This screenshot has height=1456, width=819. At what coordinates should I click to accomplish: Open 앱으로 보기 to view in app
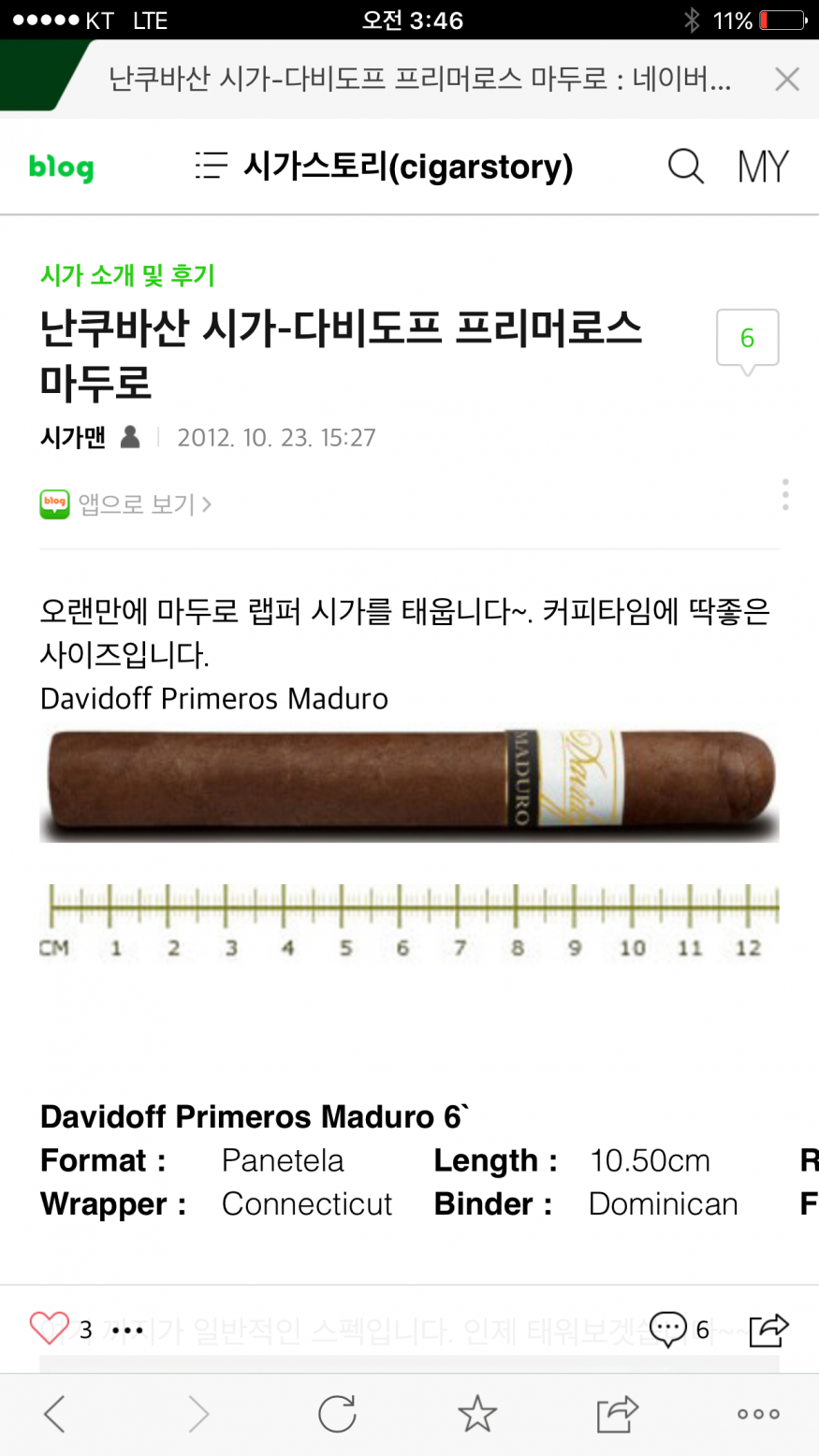tap(126, 504)
